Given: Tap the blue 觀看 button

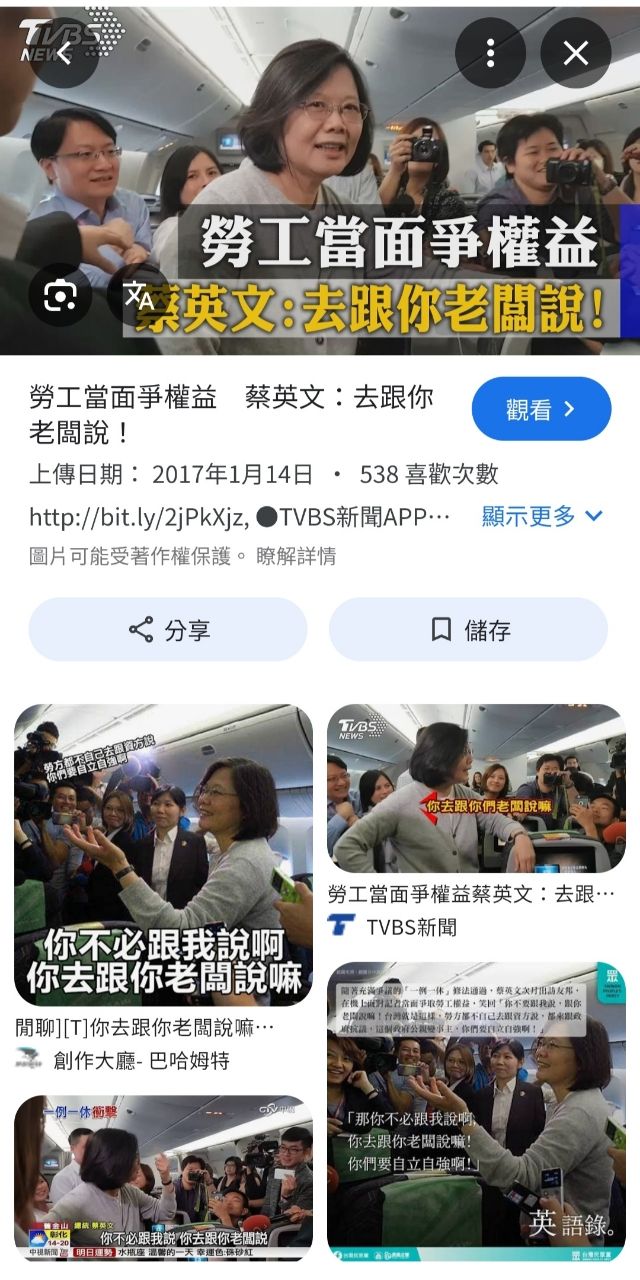Looking at the screenshot, I should pos(541,409).
